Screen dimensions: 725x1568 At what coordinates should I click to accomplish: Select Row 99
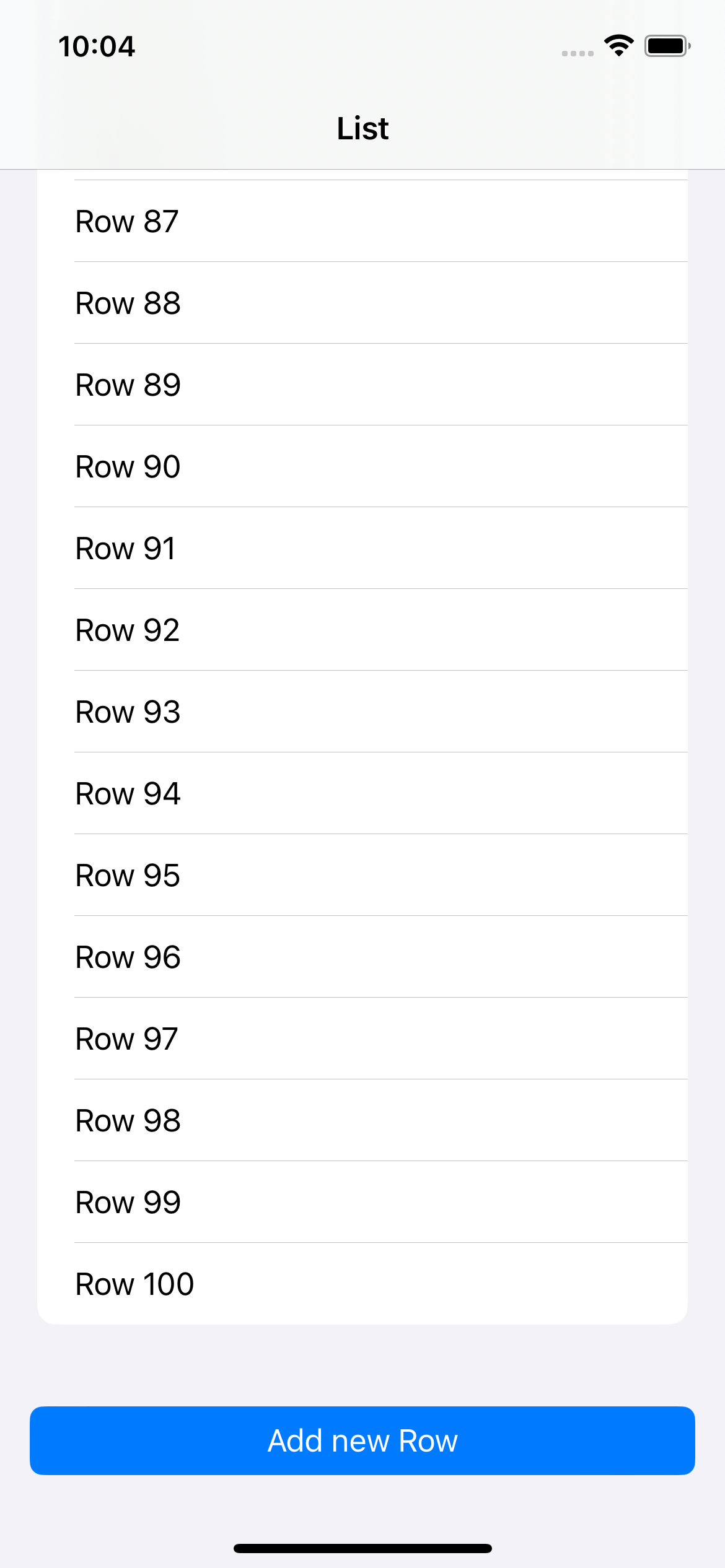[362, 1202]
